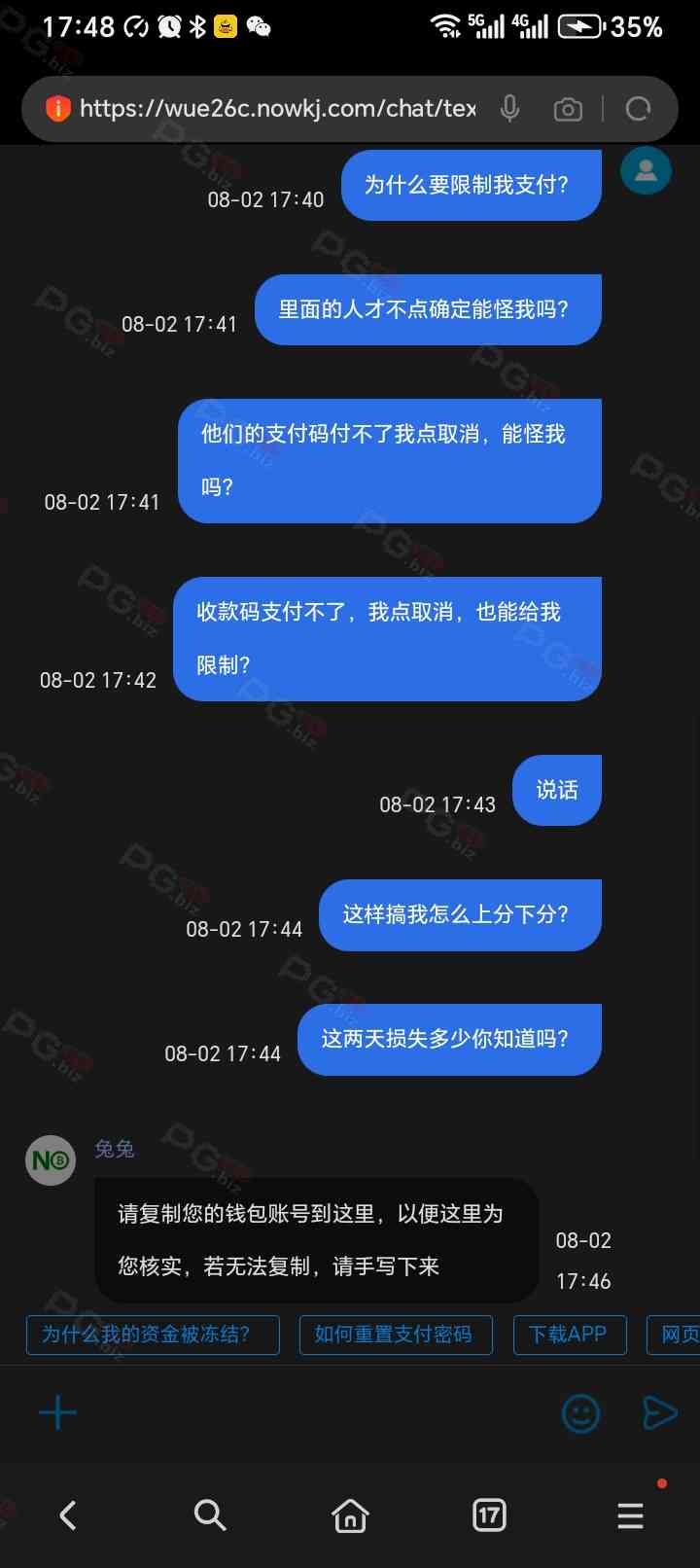Open the attachment plus menu
Screen dimensions: 700x1568
coord(57,1412)
